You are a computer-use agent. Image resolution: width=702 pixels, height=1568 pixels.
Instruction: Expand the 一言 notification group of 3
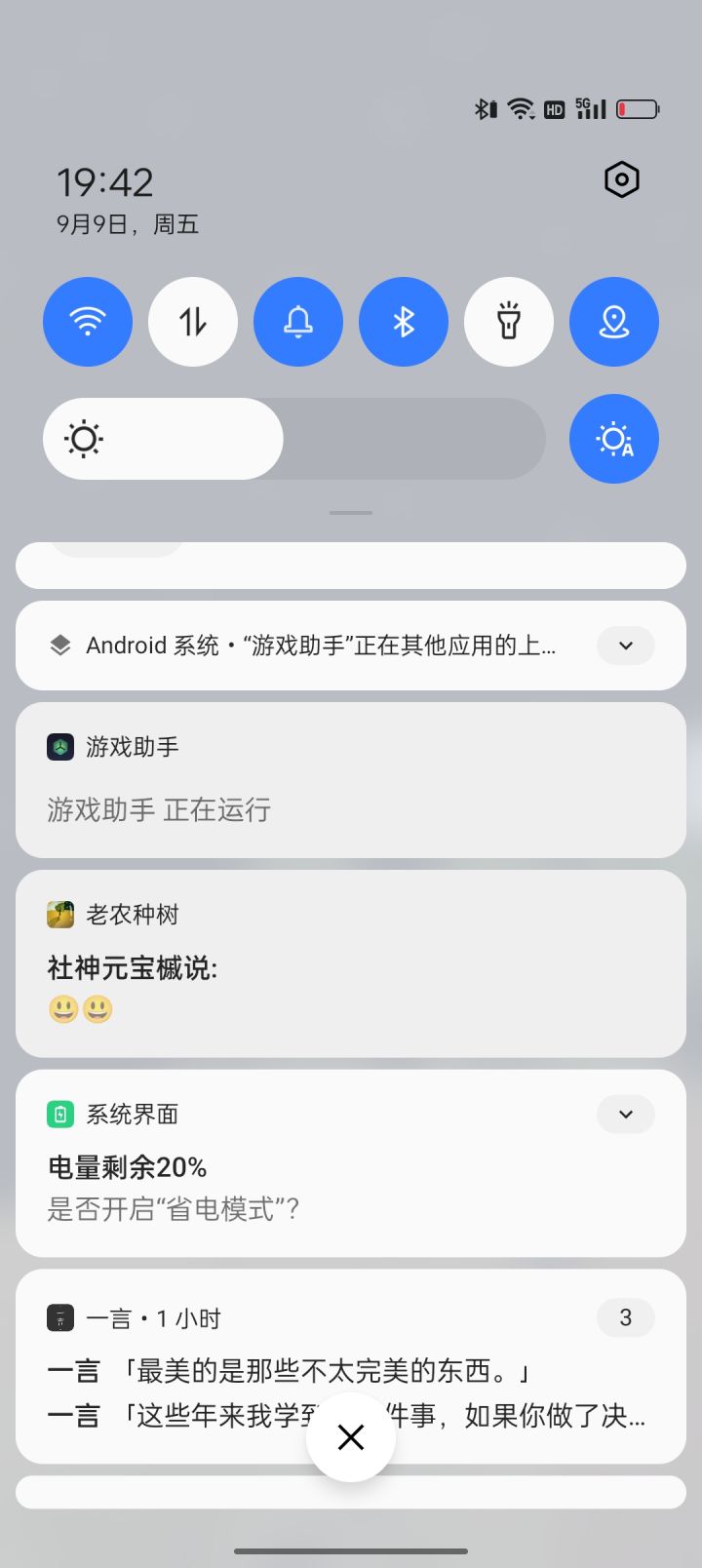(626, 1318)
